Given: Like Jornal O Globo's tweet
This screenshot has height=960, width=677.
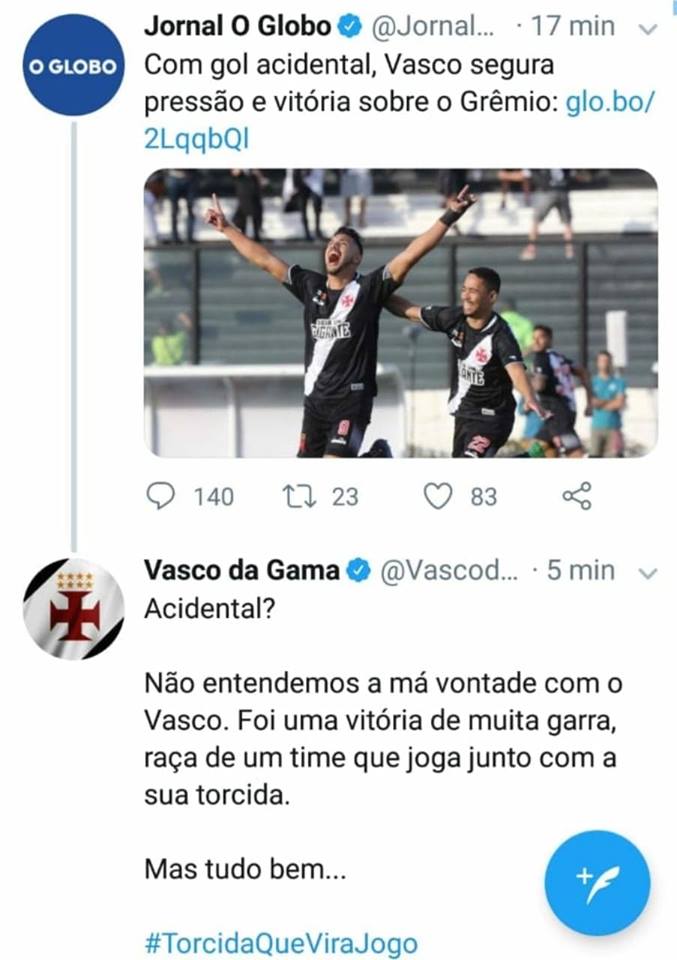Looking at the screenshot, I should tap(438, 496).
